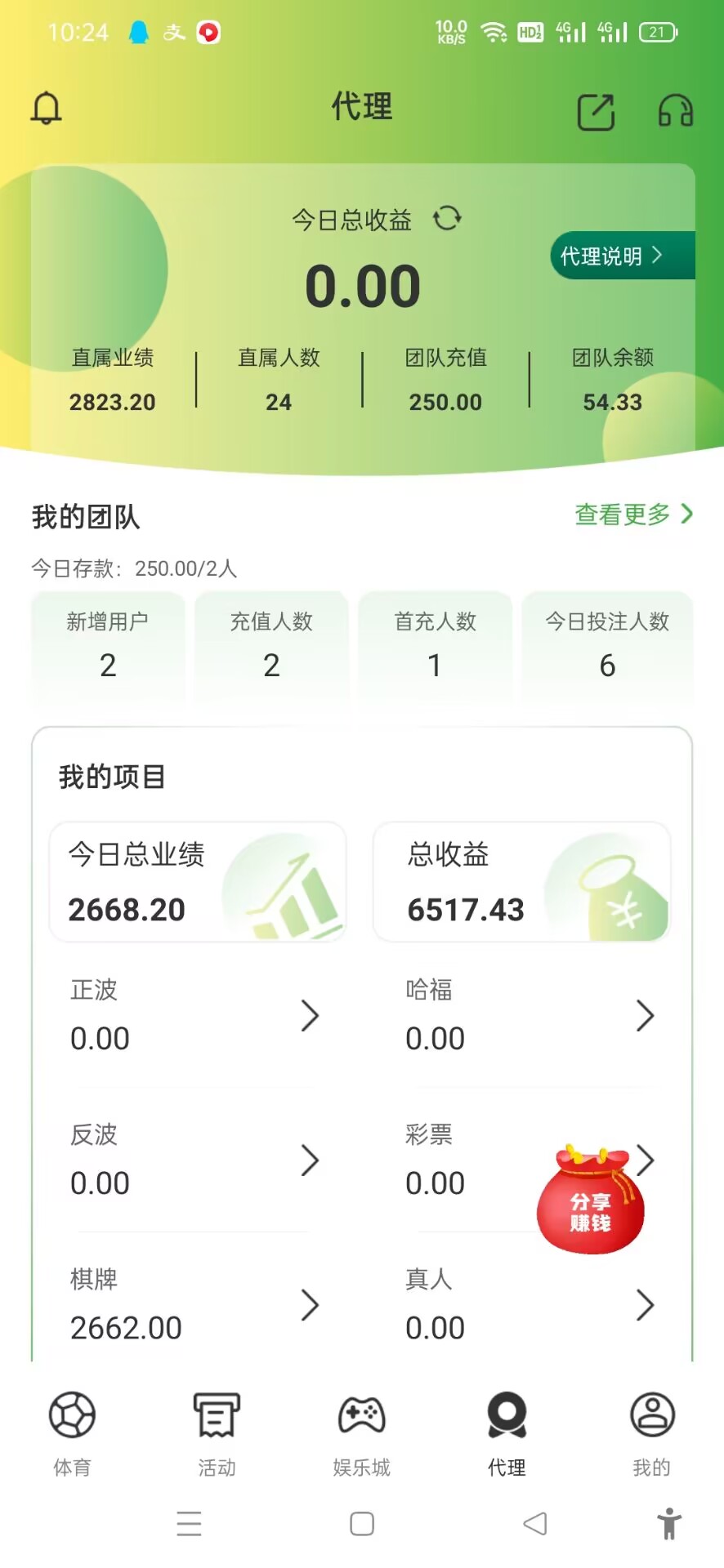Expand the 哈福 section chevron
This screenshot has height=1568, width=724.
[645, 1015]
